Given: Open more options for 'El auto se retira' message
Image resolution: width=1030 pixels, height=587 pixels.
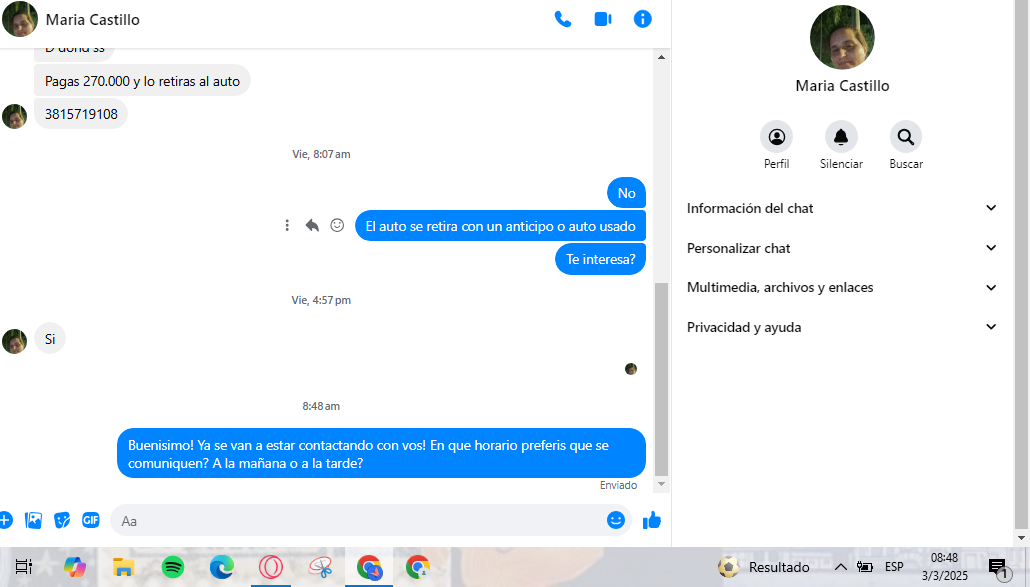Looking at the screenshot, I should [x=287, y=226].
